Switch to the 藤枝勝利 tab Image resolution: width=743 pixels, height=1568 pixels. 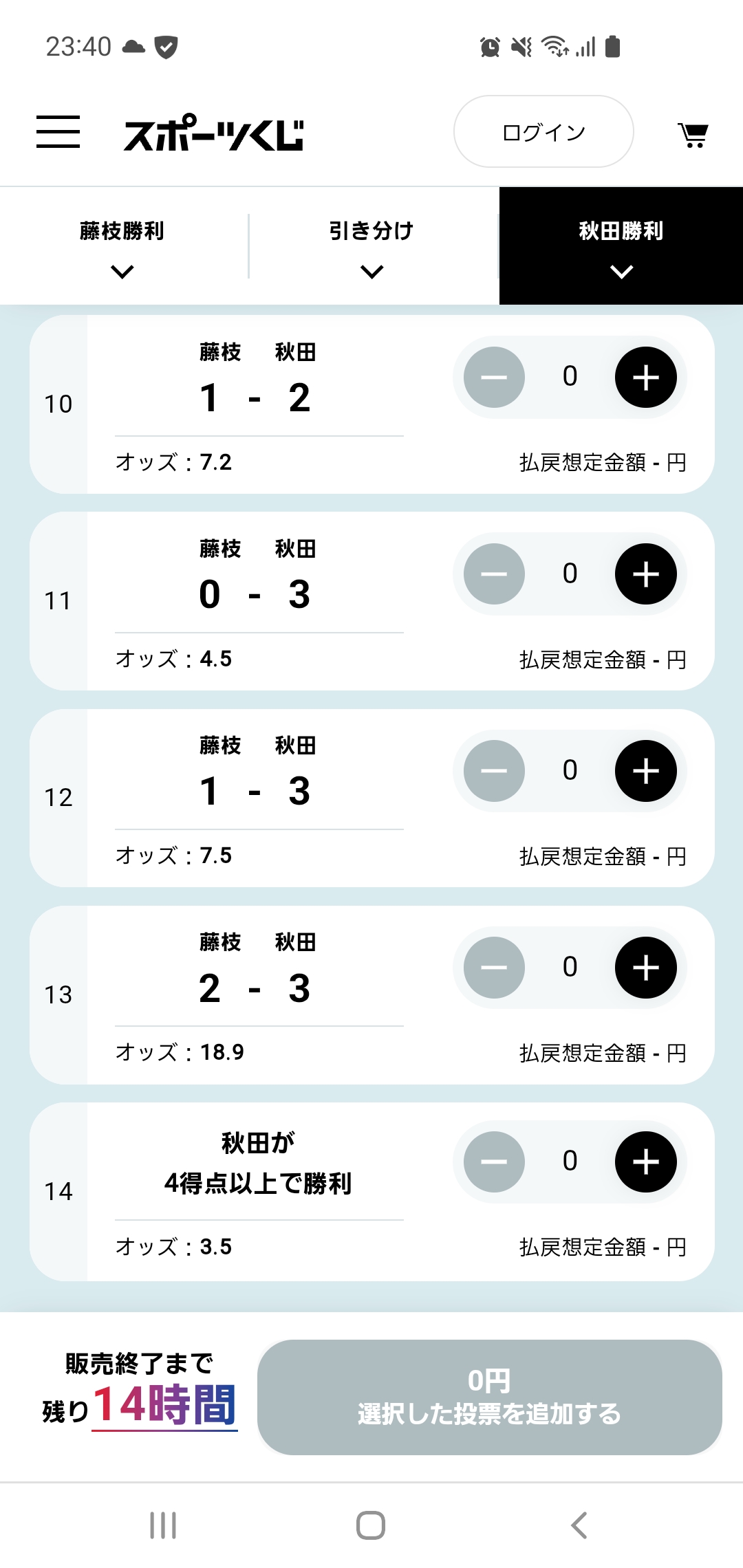[x=122, y=246]
